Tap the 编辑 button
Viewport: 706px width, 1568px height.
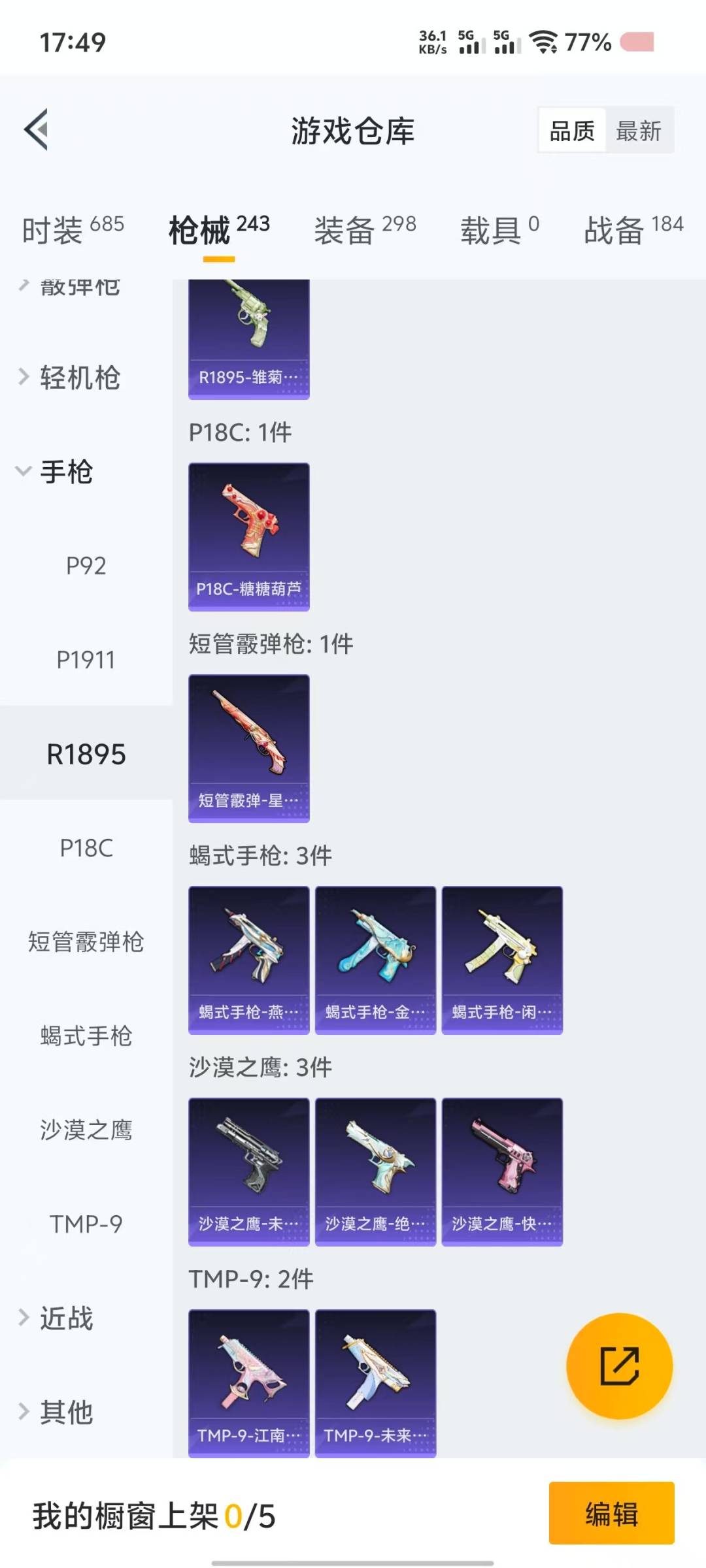click(x=611, y=1513)
